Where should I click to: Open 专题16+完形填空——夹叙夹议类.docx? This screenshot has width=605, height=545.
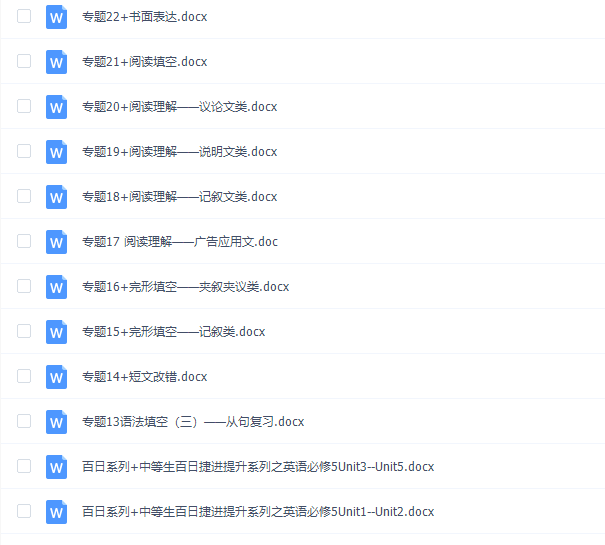coord(185,287)
